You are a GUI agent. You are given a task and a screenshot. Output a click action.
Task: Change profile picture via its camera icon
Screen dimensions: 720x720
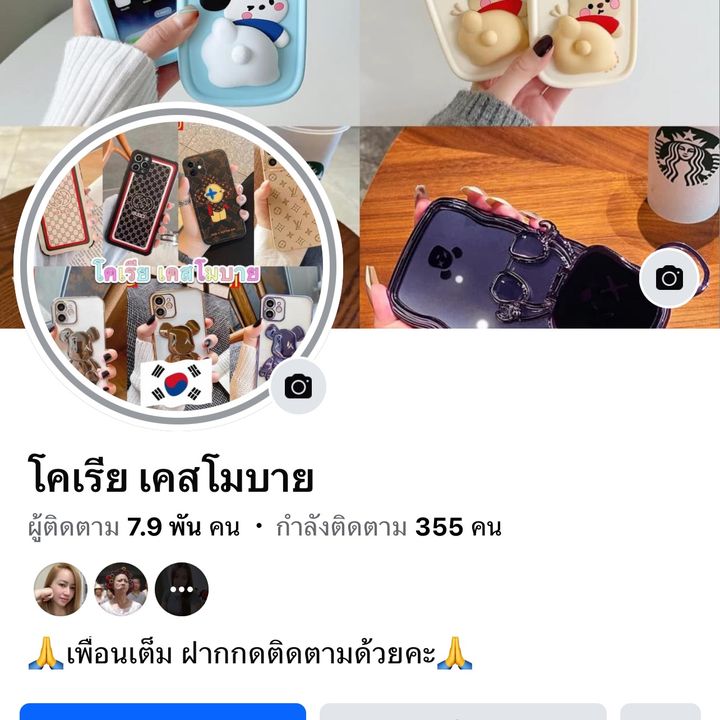[298, 386]
